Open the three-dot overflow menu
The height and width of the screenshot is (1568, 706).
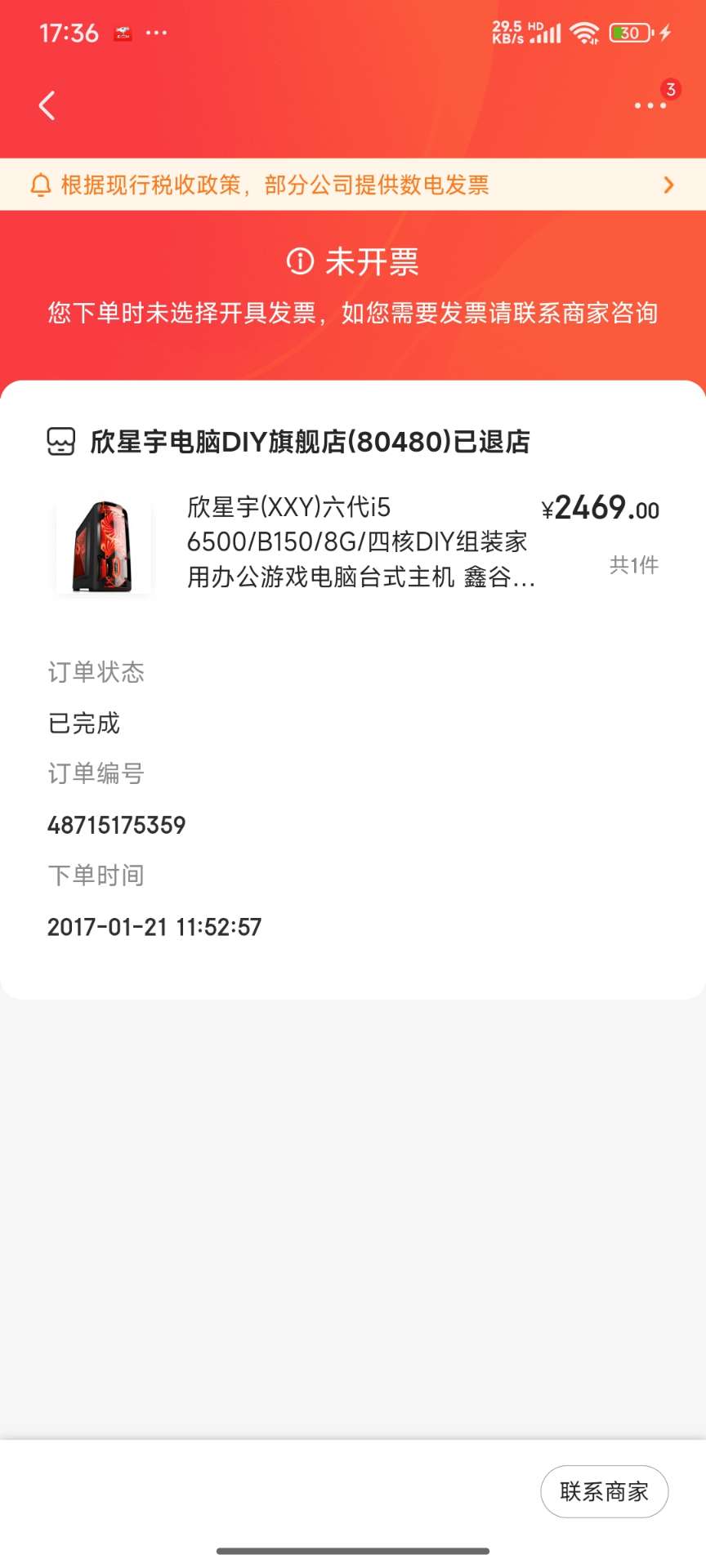click(650, 106)
